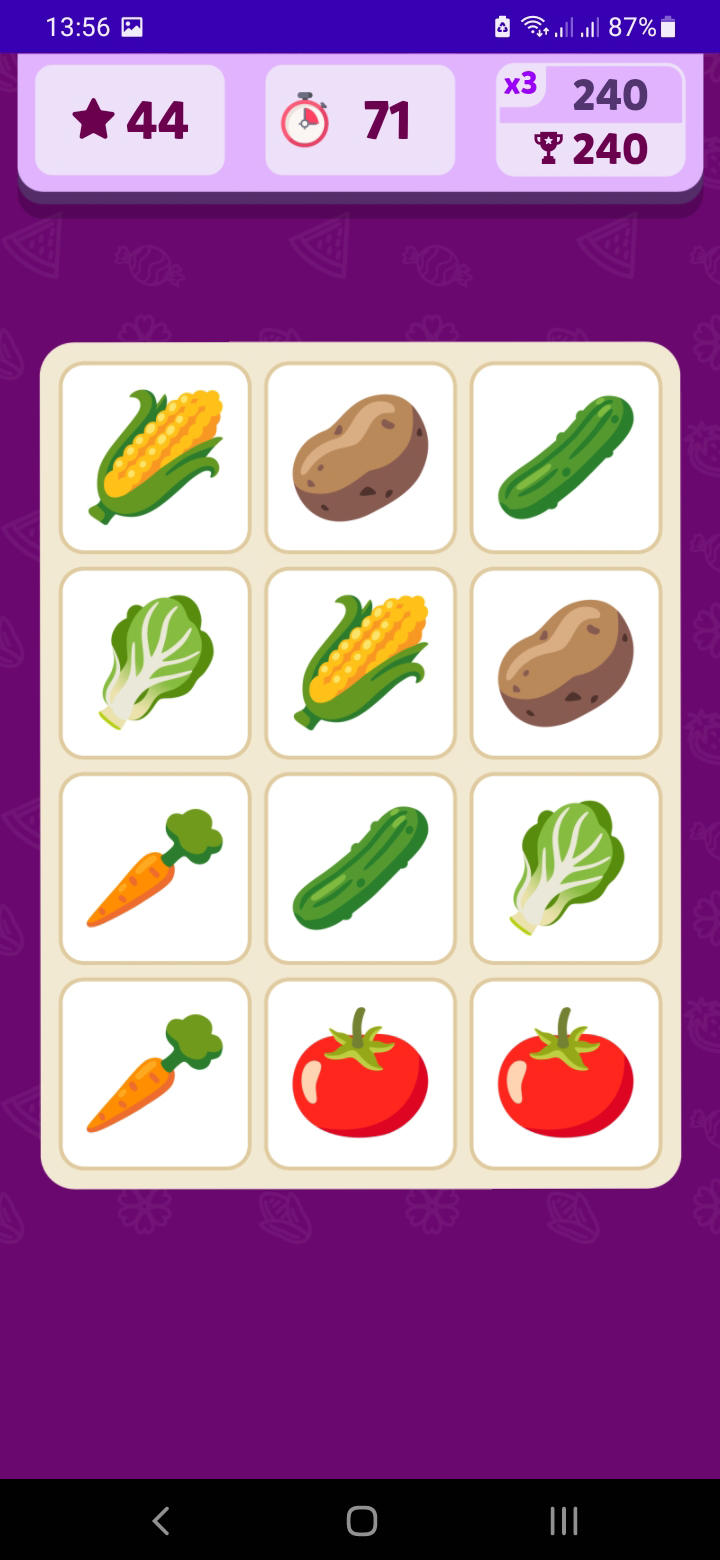Select the lettuce tile in the second row
The height and width of the screenshot is (1560, 720).
pos(155,663)
